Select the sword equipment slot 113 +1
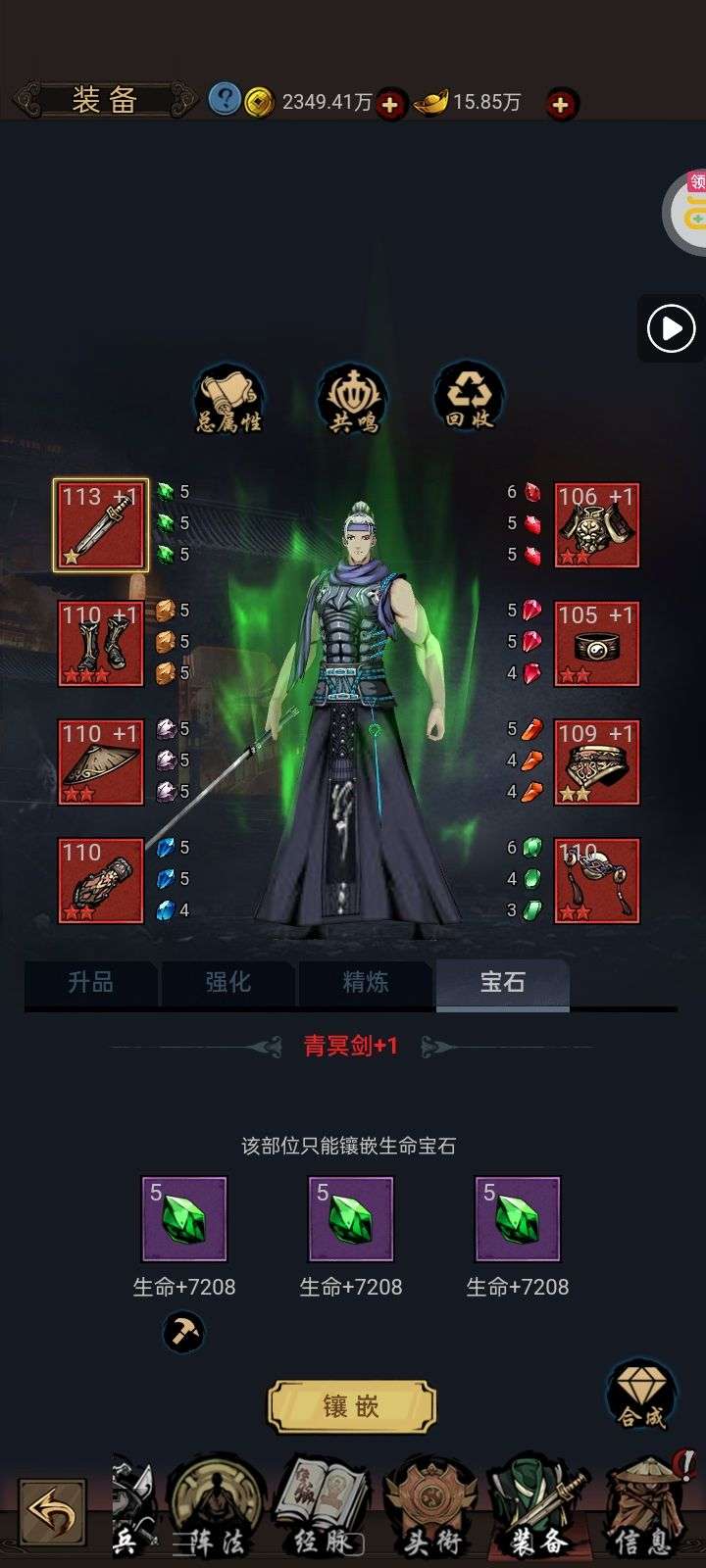The width and height of the screenshot is (706, 1568). [x=101, y=525]
